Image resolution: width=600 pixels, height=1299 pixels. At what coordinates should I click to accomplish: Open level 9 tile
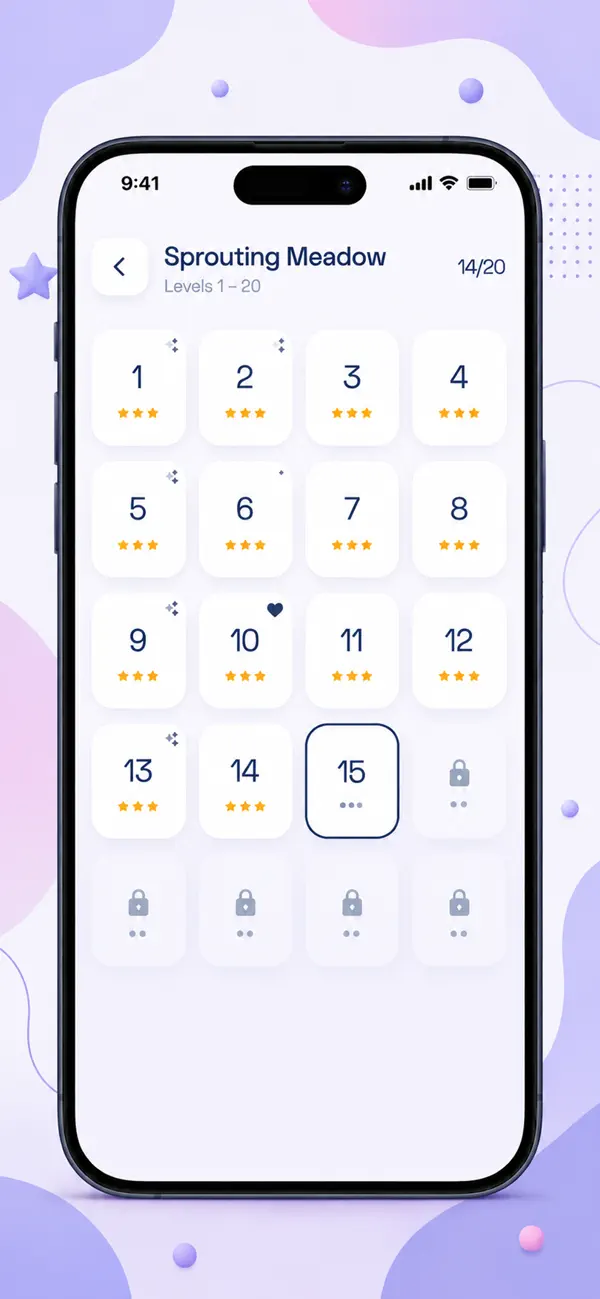click(138, 650)
